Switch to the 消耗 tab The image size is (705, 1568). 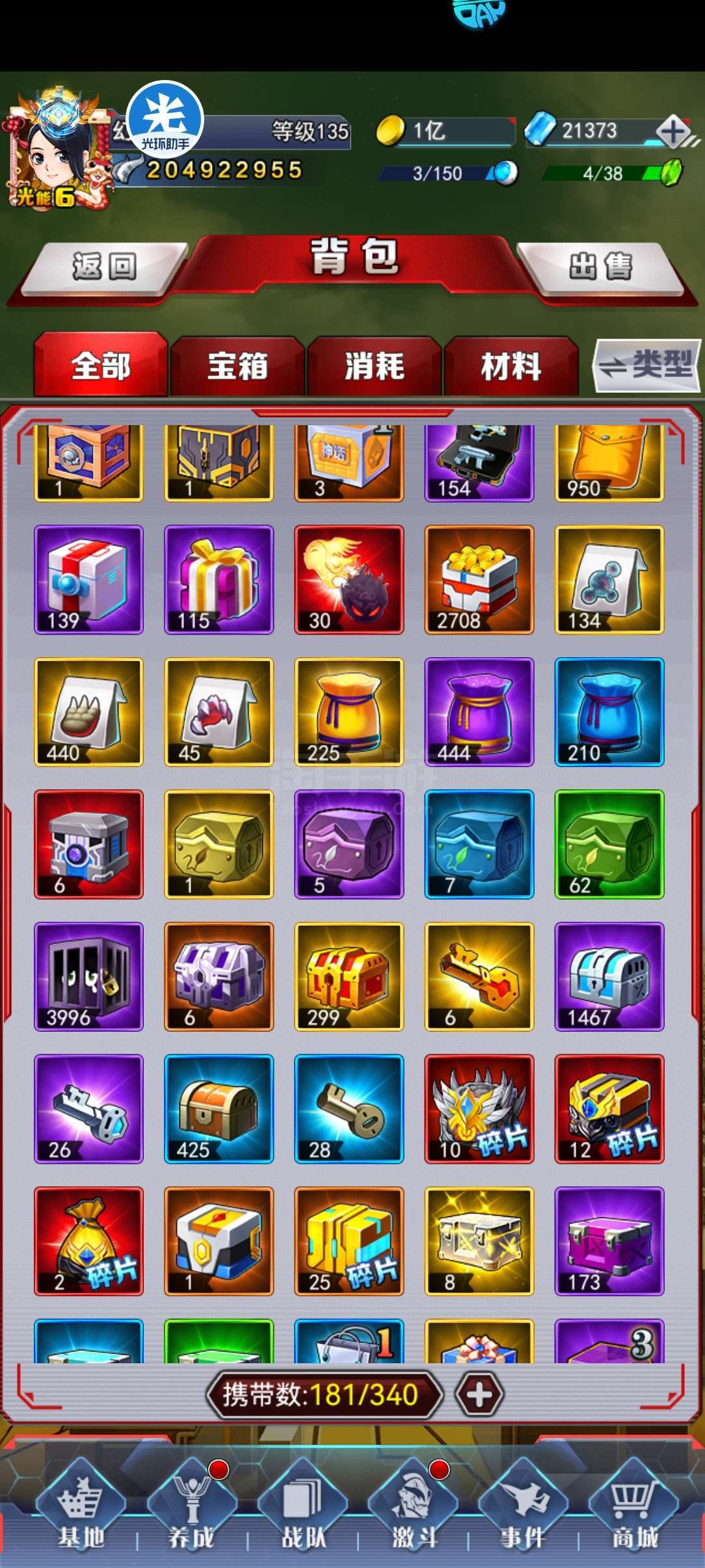pyautogui.click(x=374, y=366)
